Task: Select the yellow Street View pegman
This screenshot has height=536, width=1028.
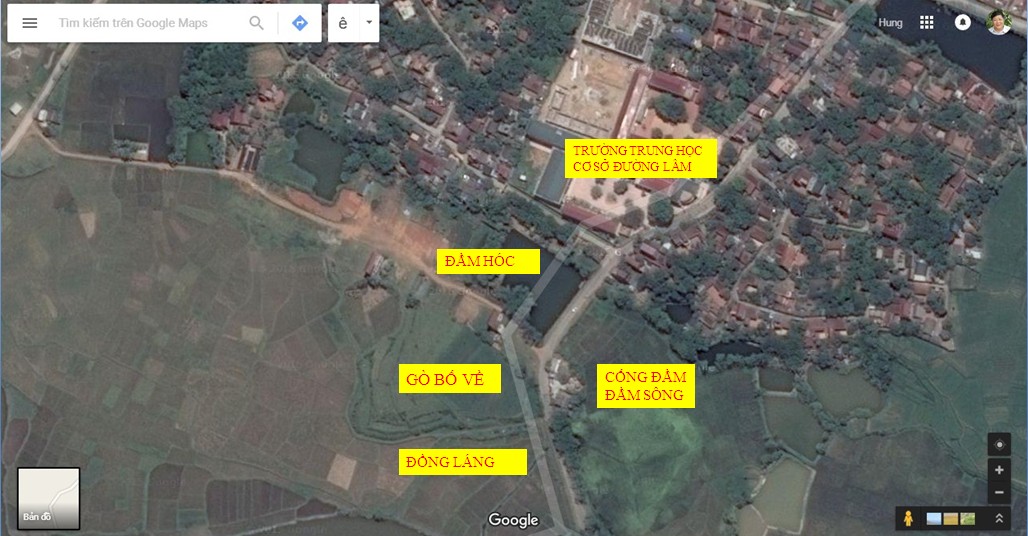Action: 908,518
